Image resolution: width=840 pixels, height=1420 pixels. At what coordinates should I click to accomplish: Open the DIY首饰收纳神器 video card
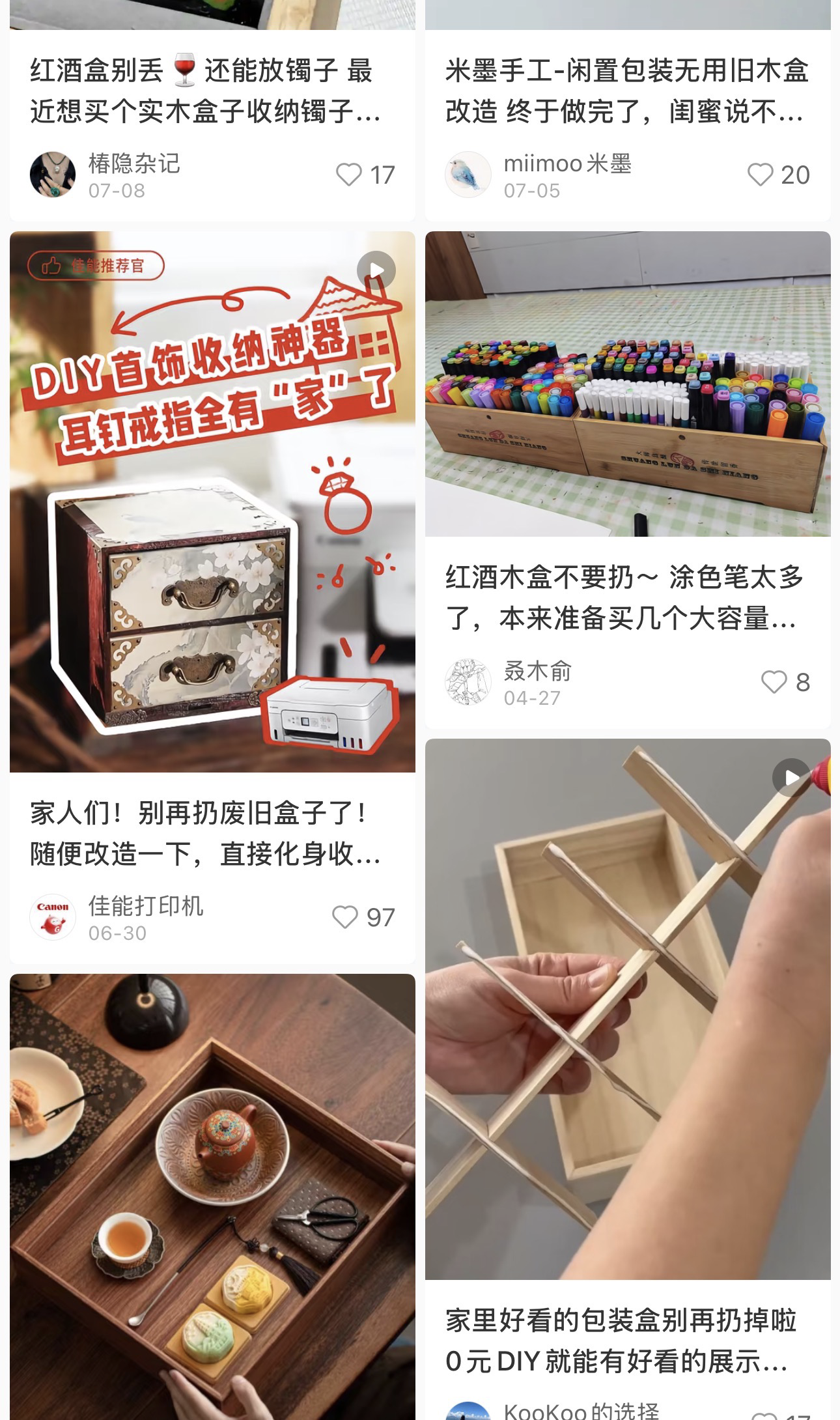pos(212,502)
